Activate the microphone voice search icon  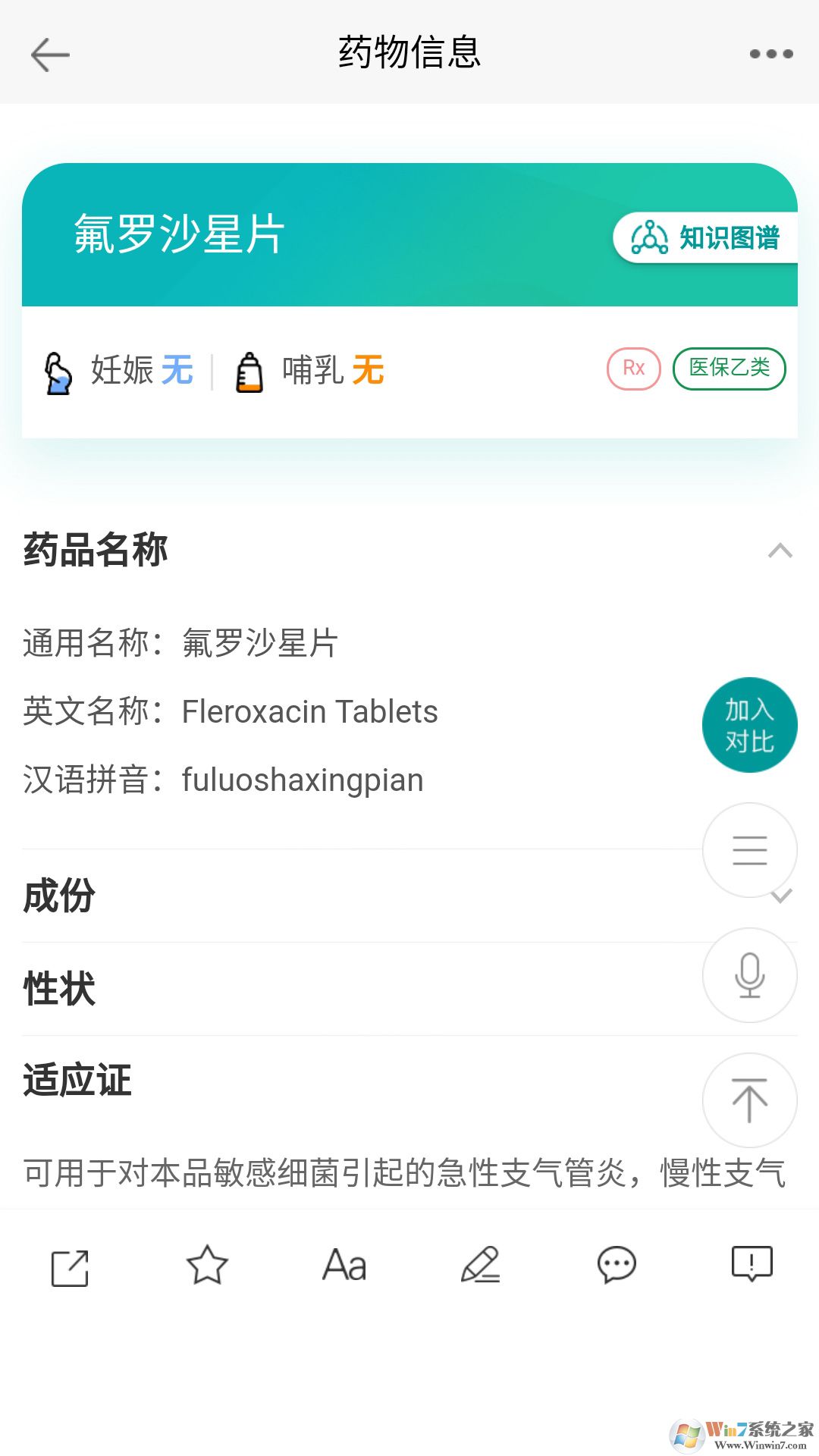[749, 975]
